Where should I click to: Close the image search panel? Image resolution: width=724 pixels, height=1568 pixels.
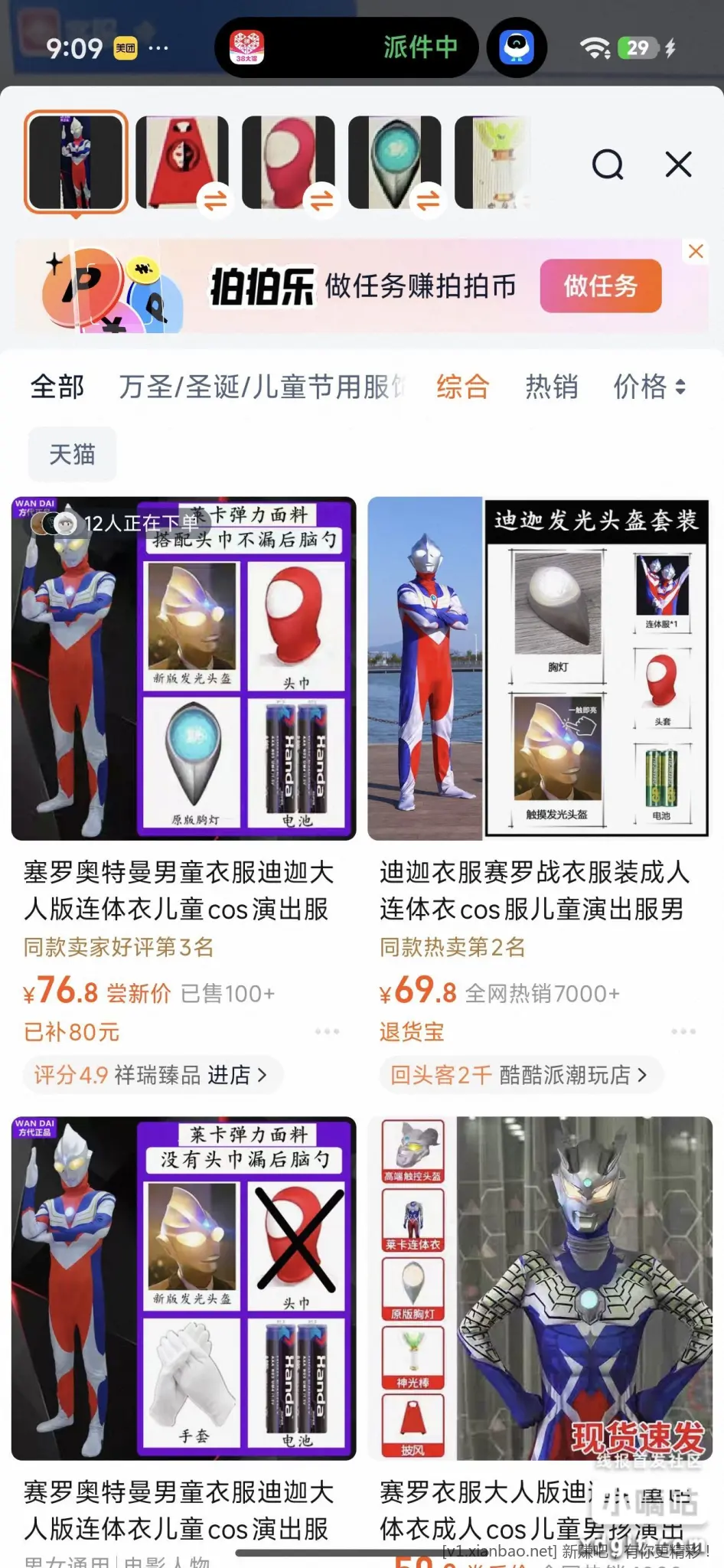pyautogui.click(x=678, y=165)
